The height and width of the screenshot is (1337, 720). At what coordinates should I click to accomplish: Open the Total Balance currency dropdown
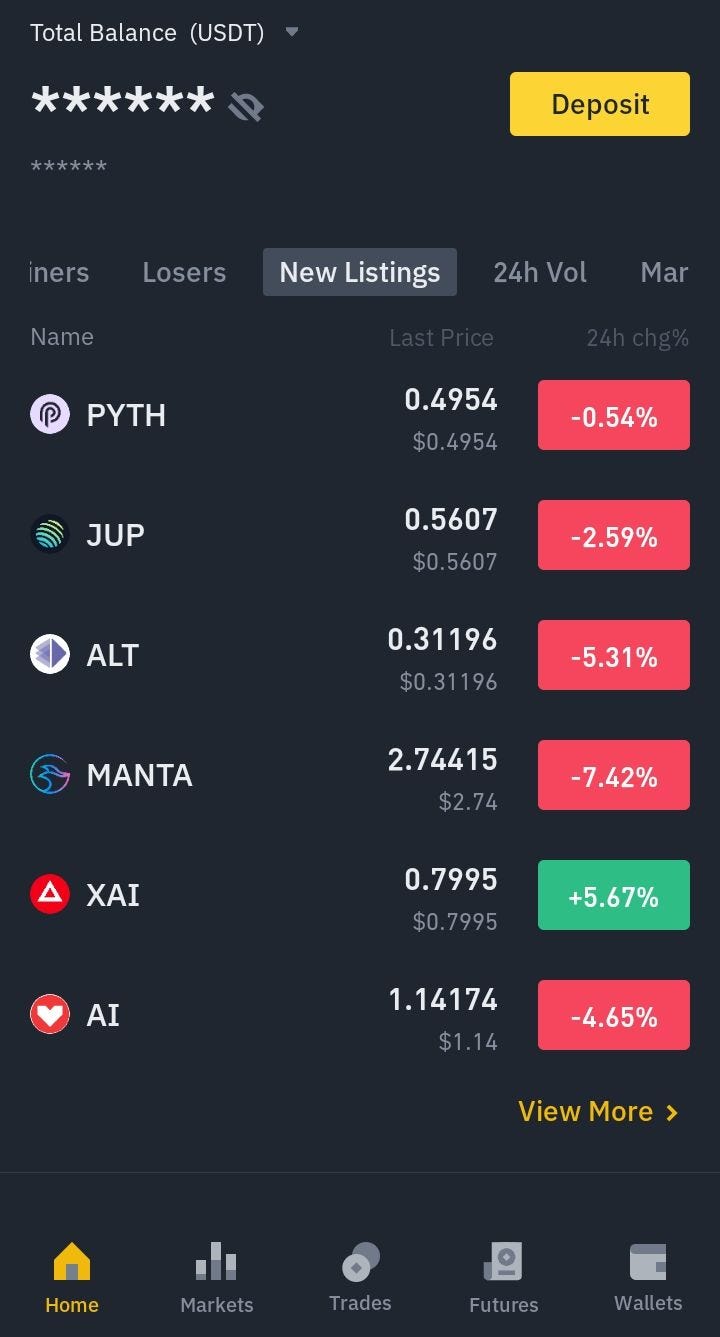tap(291, 32)
